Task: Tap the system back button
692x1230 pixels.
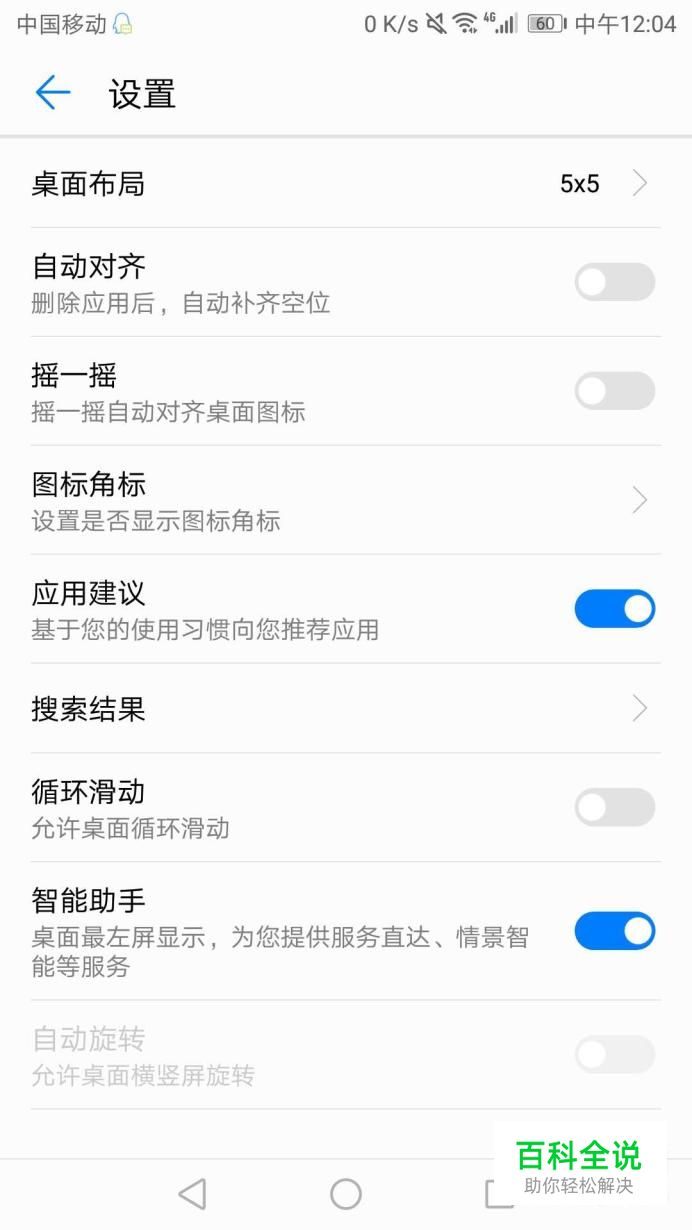Action: click(192, 1194)
